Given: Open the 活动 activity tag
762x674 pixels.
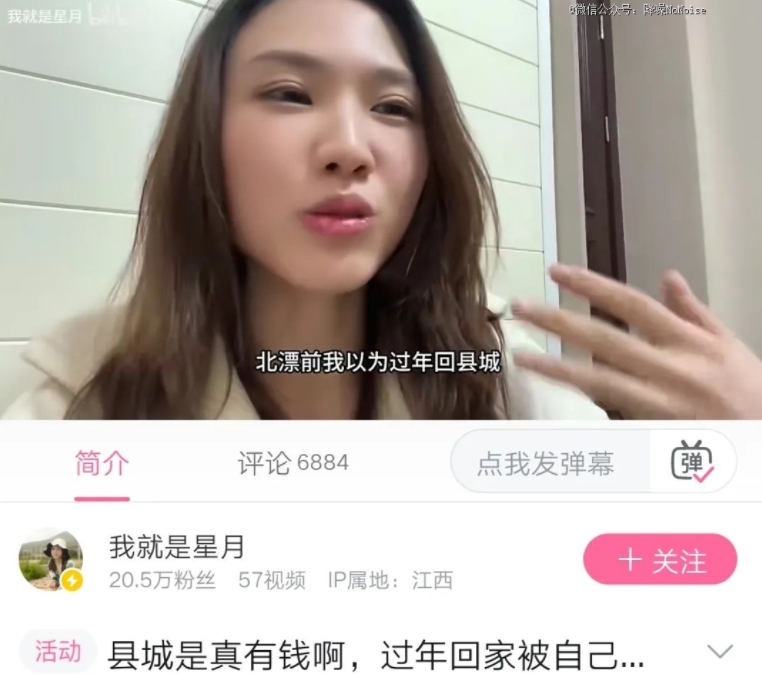Looking at the screenshot, I should [58, 652].
